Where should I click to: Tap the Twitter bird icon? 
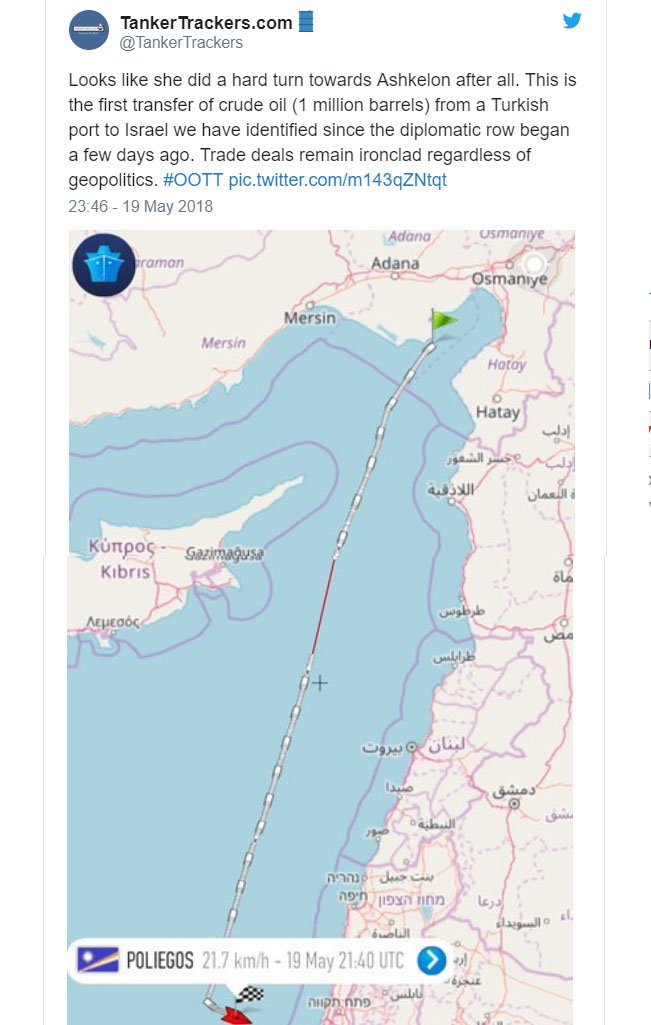pyautogui.click(x=572, y=20)
